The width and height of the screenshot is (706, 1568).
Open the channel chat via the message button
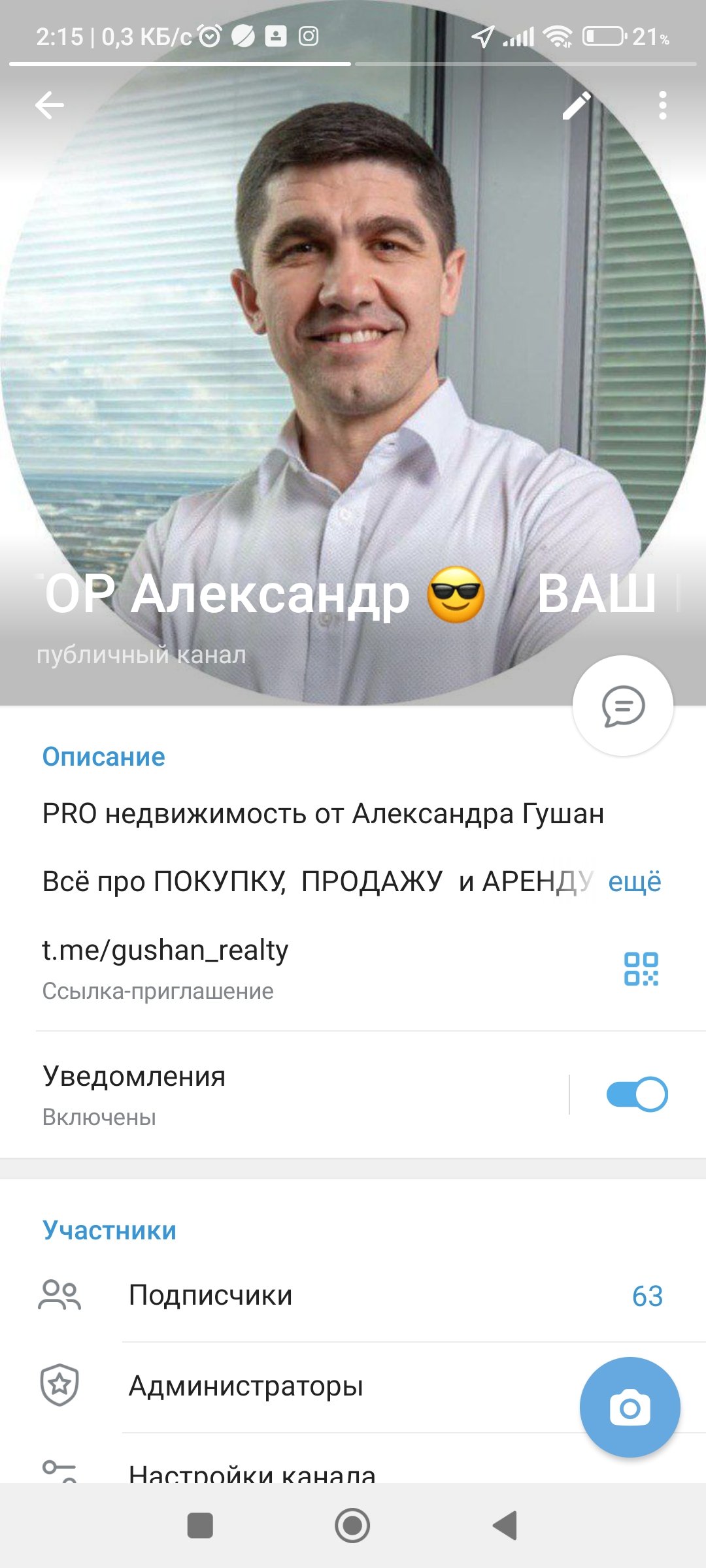pyautogui.click(x=622, y=706)
